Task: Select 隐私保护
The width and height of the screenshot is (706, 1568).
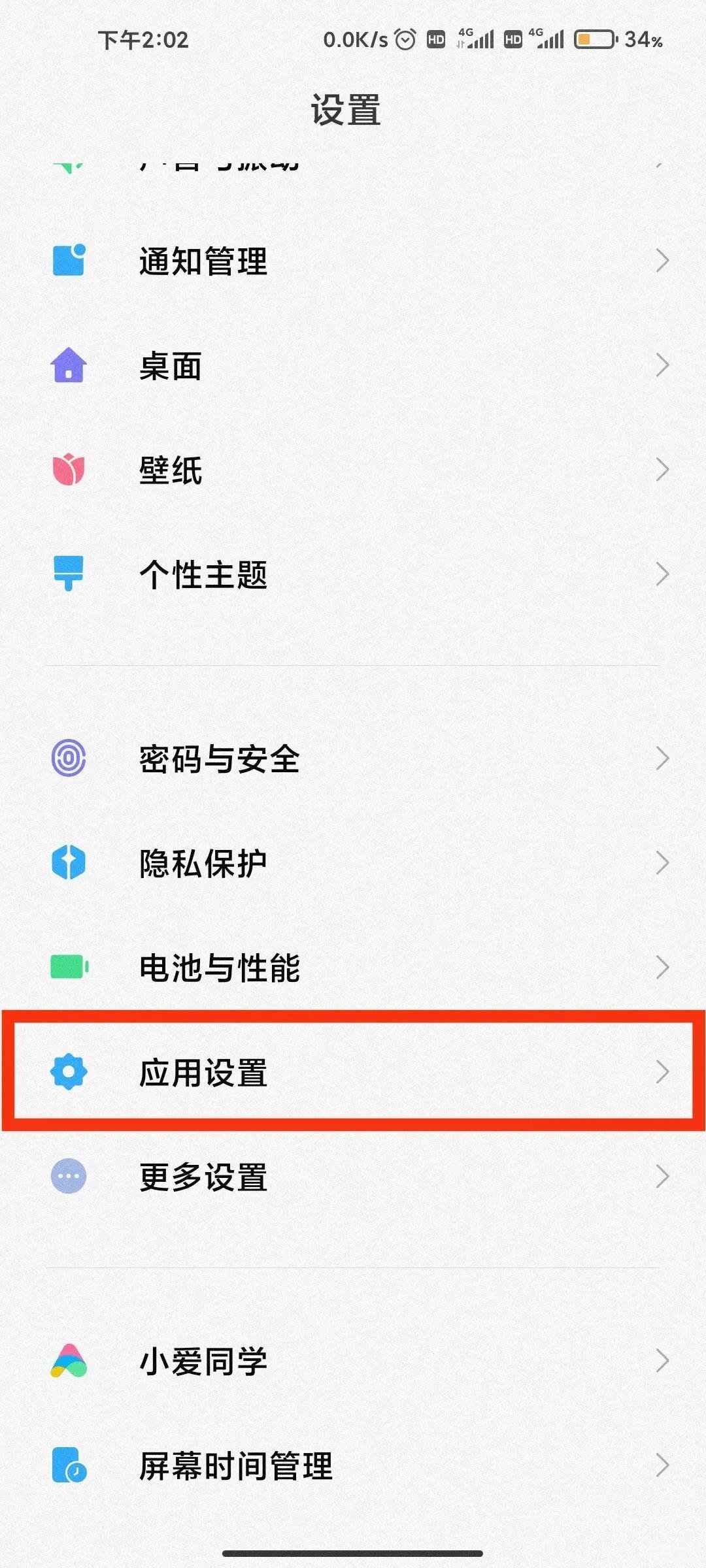Action: tap(353, 863)
